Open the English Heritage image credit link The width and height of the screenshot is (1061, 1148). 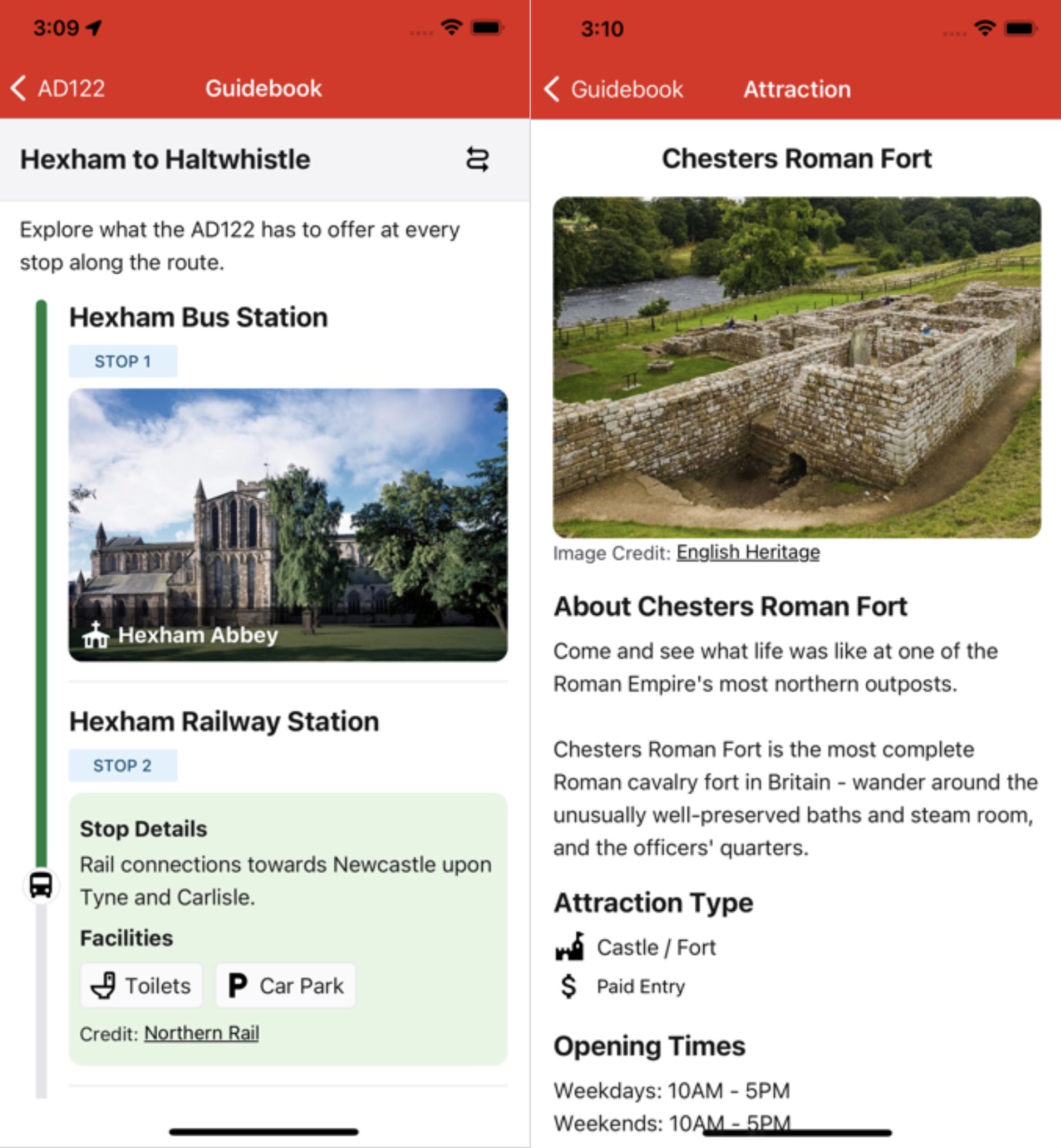click(747, 552)
